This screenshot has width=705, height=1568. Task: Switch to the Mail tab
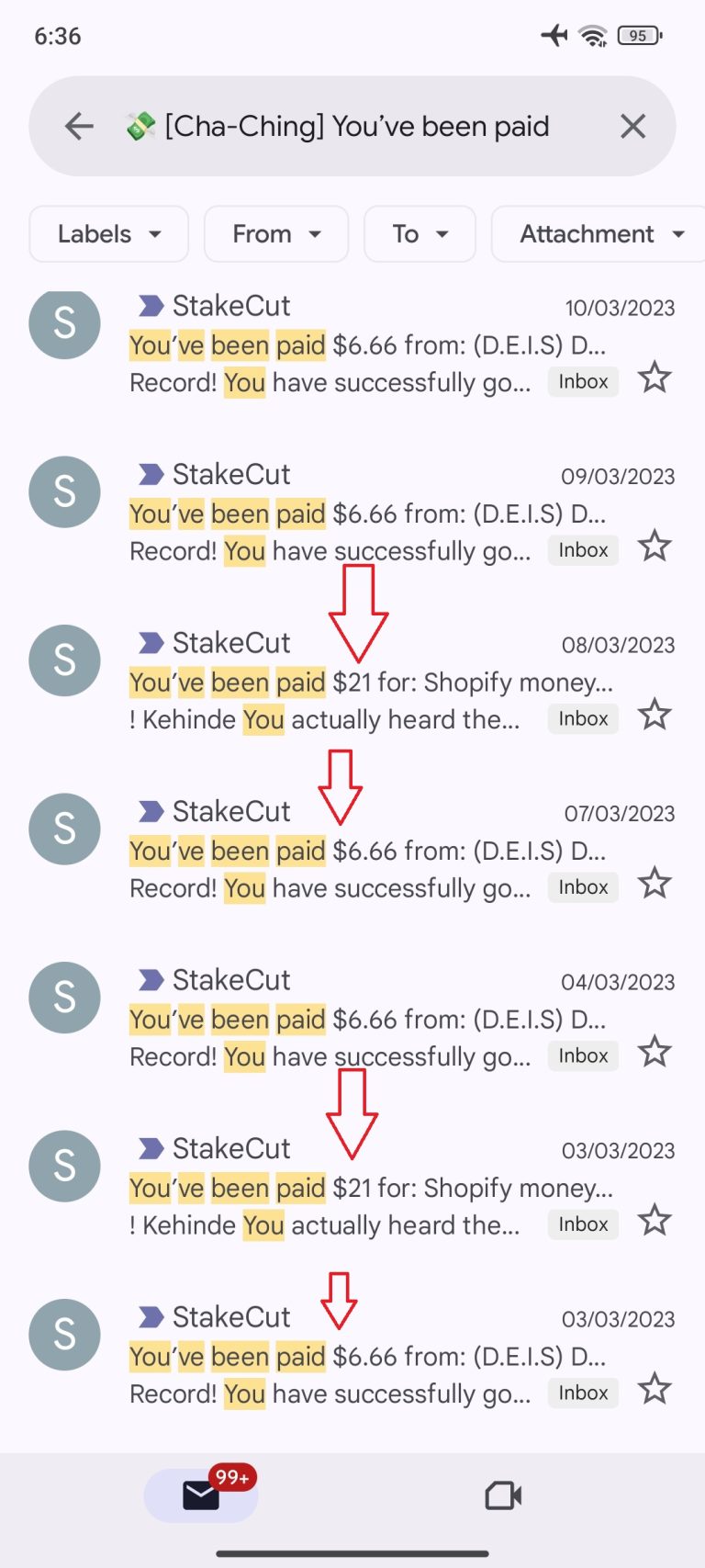(x=201, y=1495)
